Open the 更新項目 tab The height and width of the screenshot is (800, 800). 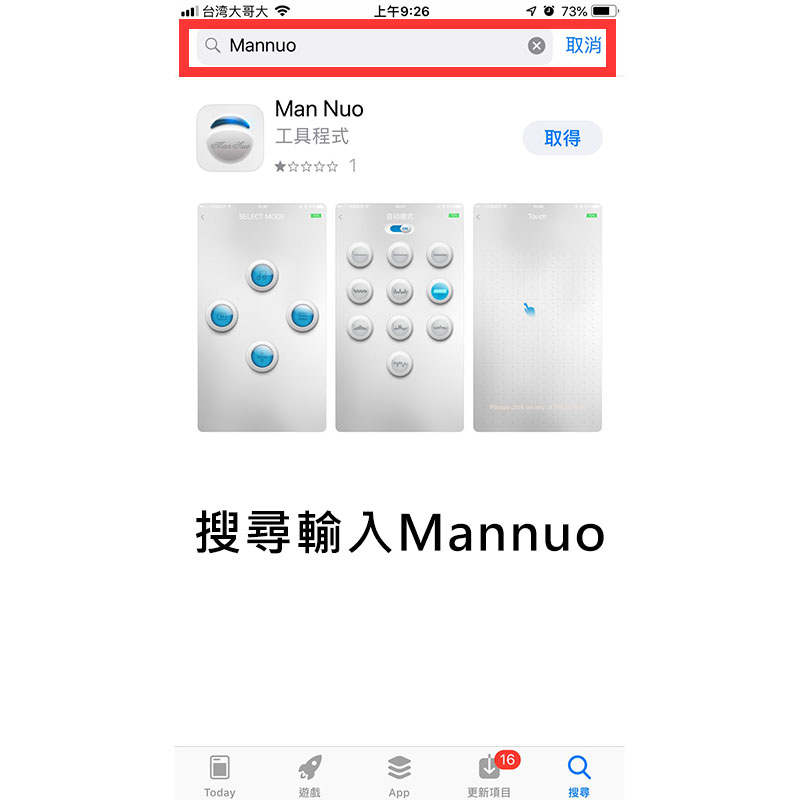489,775
